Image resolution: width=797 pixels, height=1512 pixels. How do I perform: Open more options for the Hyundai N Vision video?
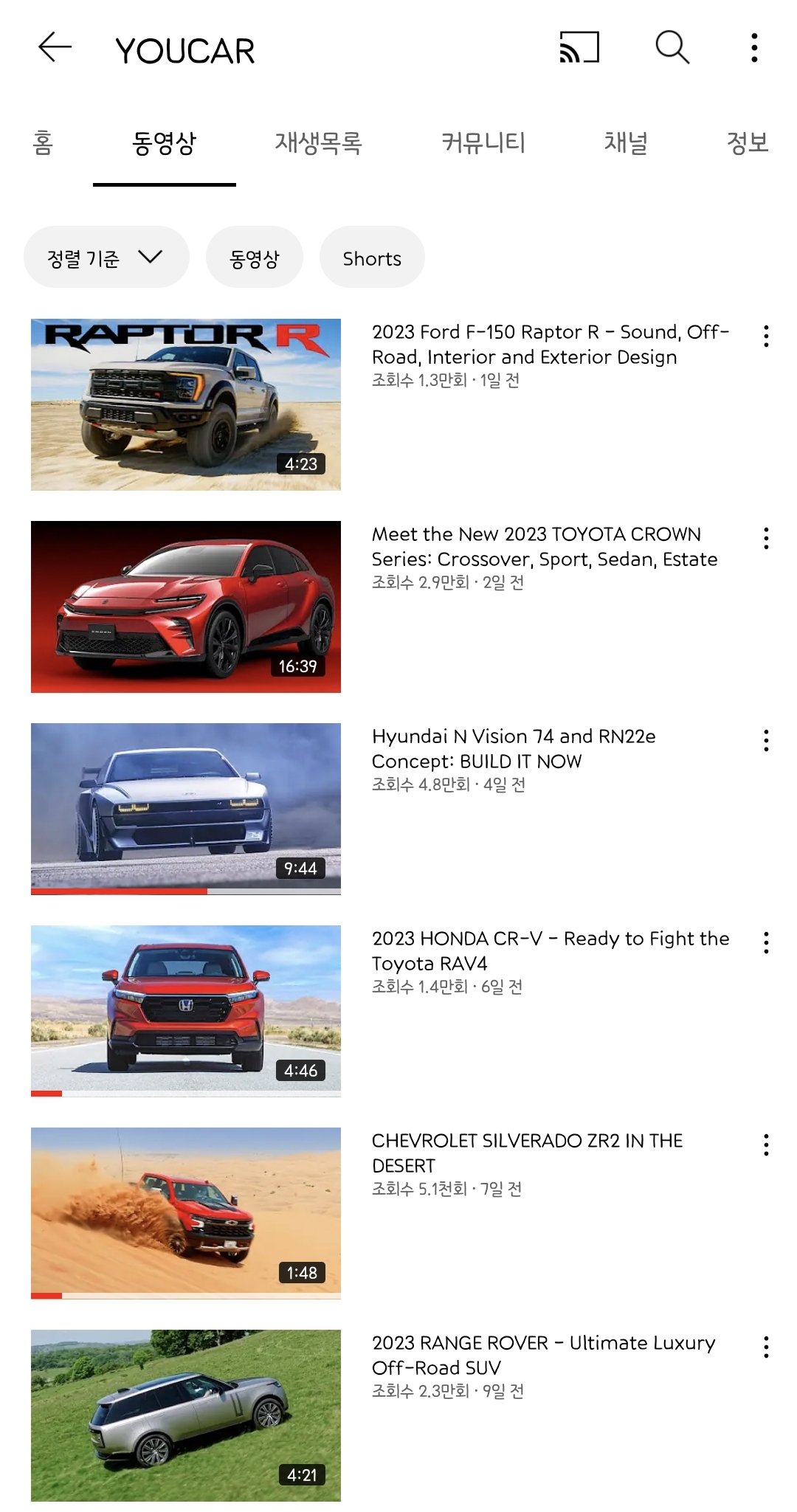coord(766,741)
